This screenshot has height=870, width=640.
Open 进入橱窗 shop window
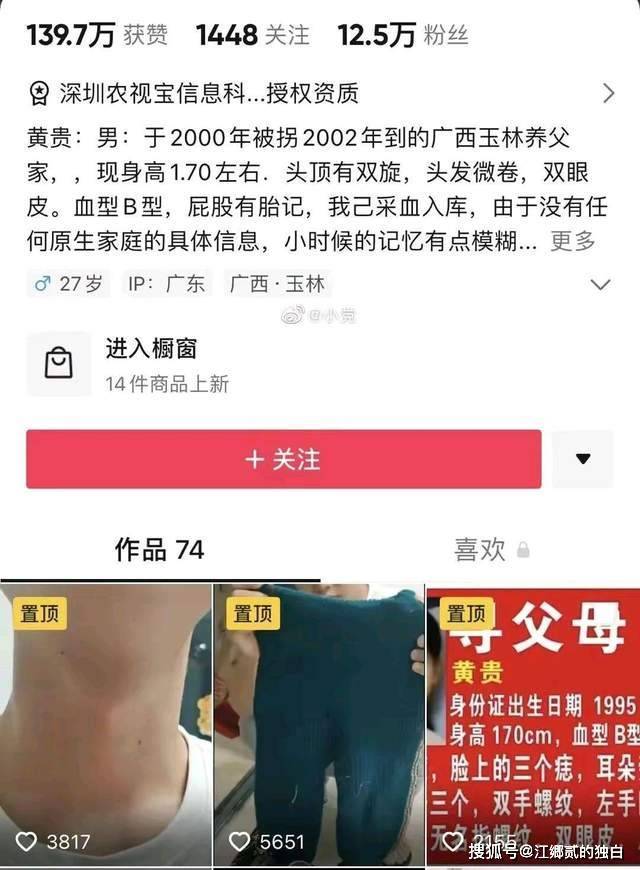coord(150,364)
